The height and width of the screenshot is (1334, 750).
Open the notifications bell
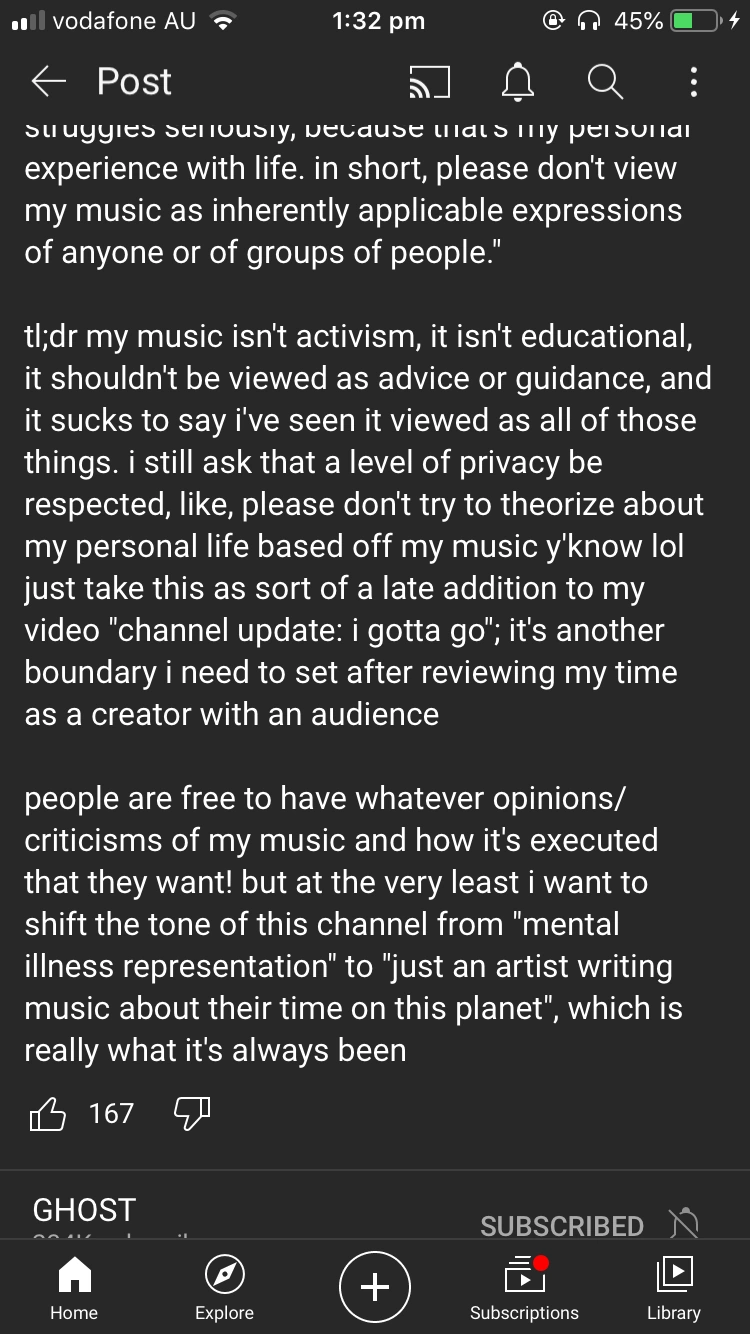pos(517,82)
